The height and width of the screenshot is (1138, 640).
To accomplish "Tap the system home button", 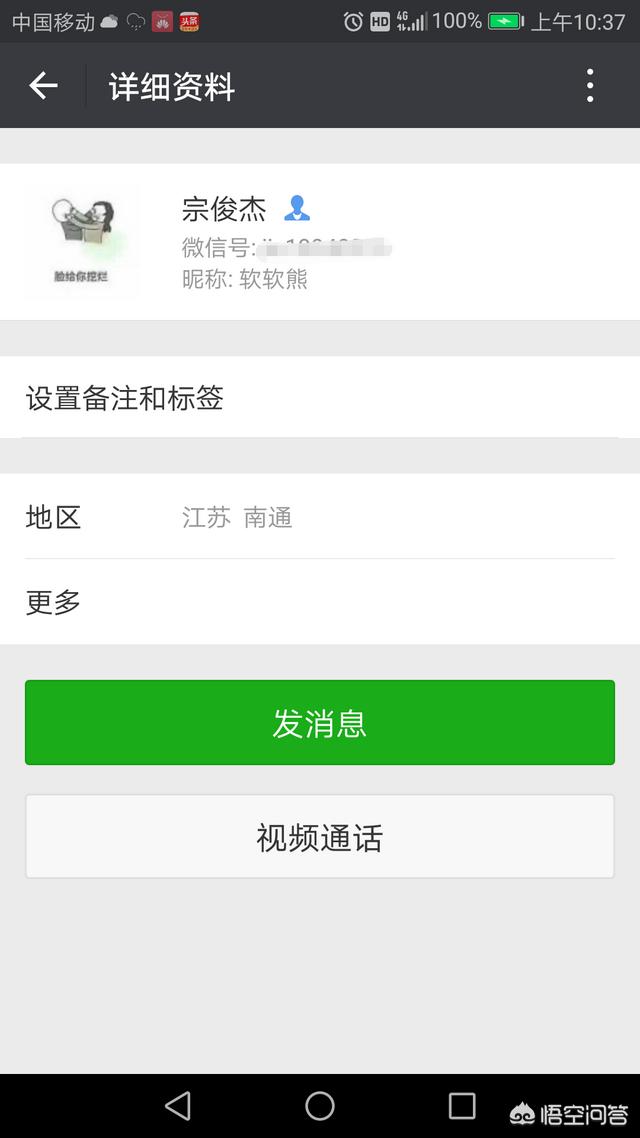I will point(320,1106).
